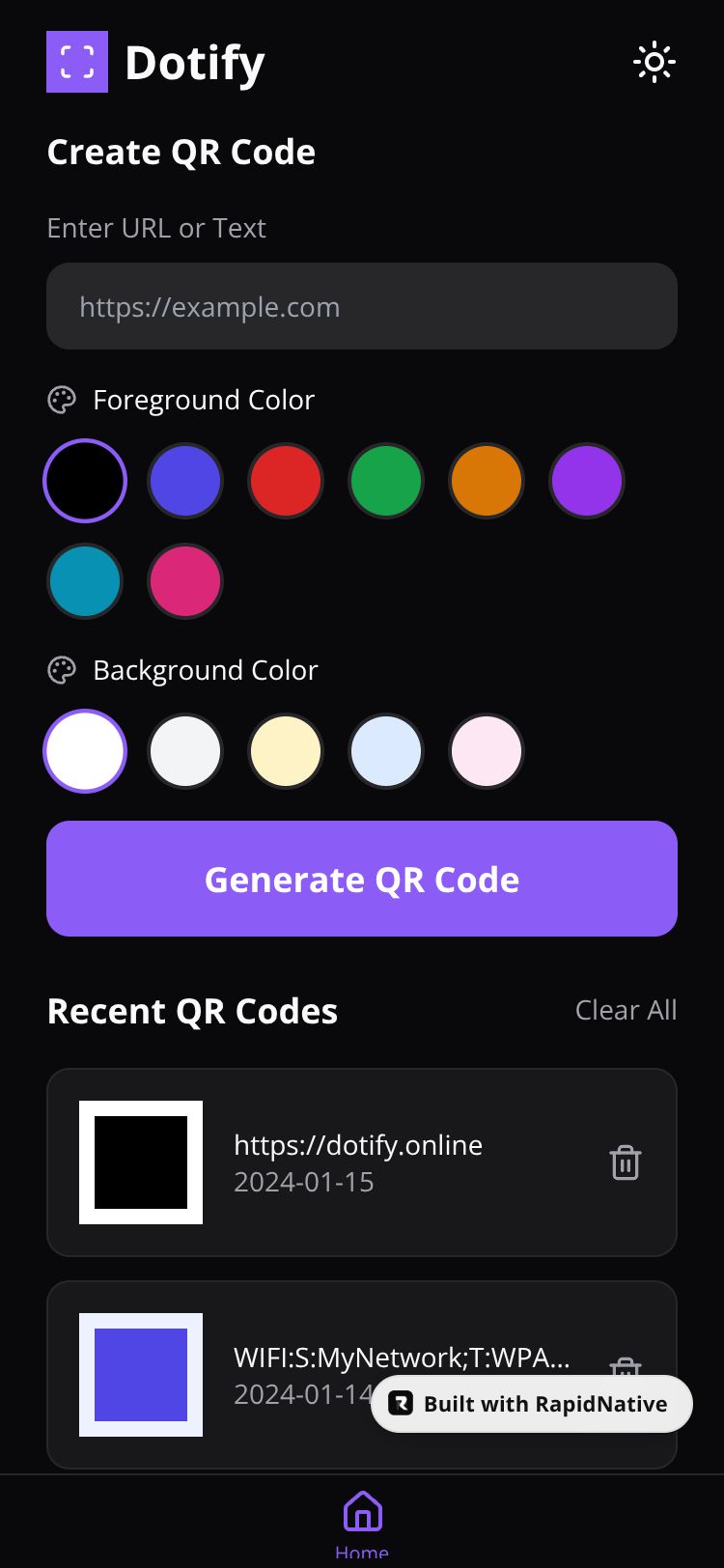Select the red foreground color
The width and height of the screenshot is (724, 1568).
tap(286, 481)
